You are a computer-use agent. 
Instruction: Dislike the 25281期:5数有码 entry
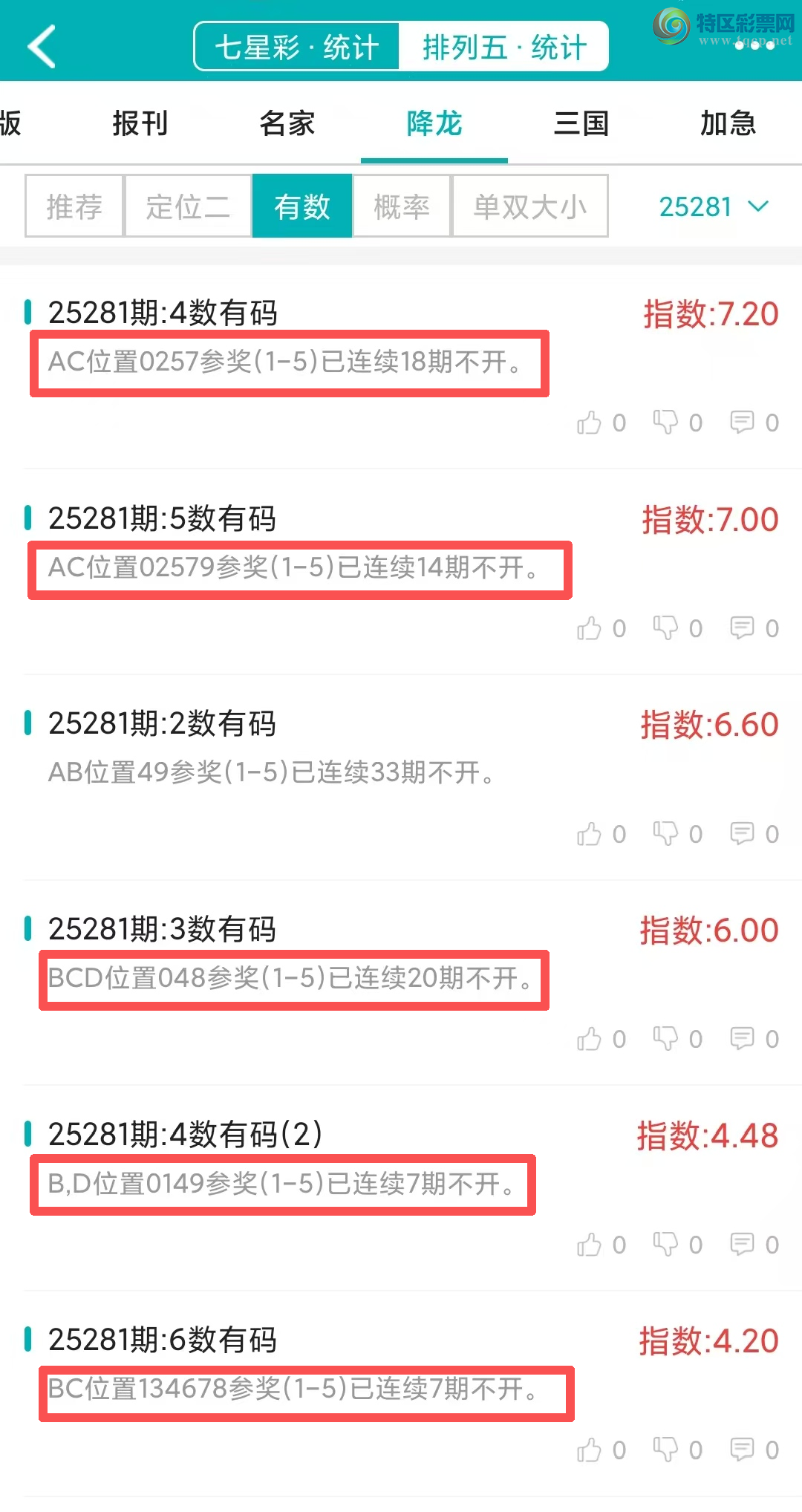click(x=666, y=628)
